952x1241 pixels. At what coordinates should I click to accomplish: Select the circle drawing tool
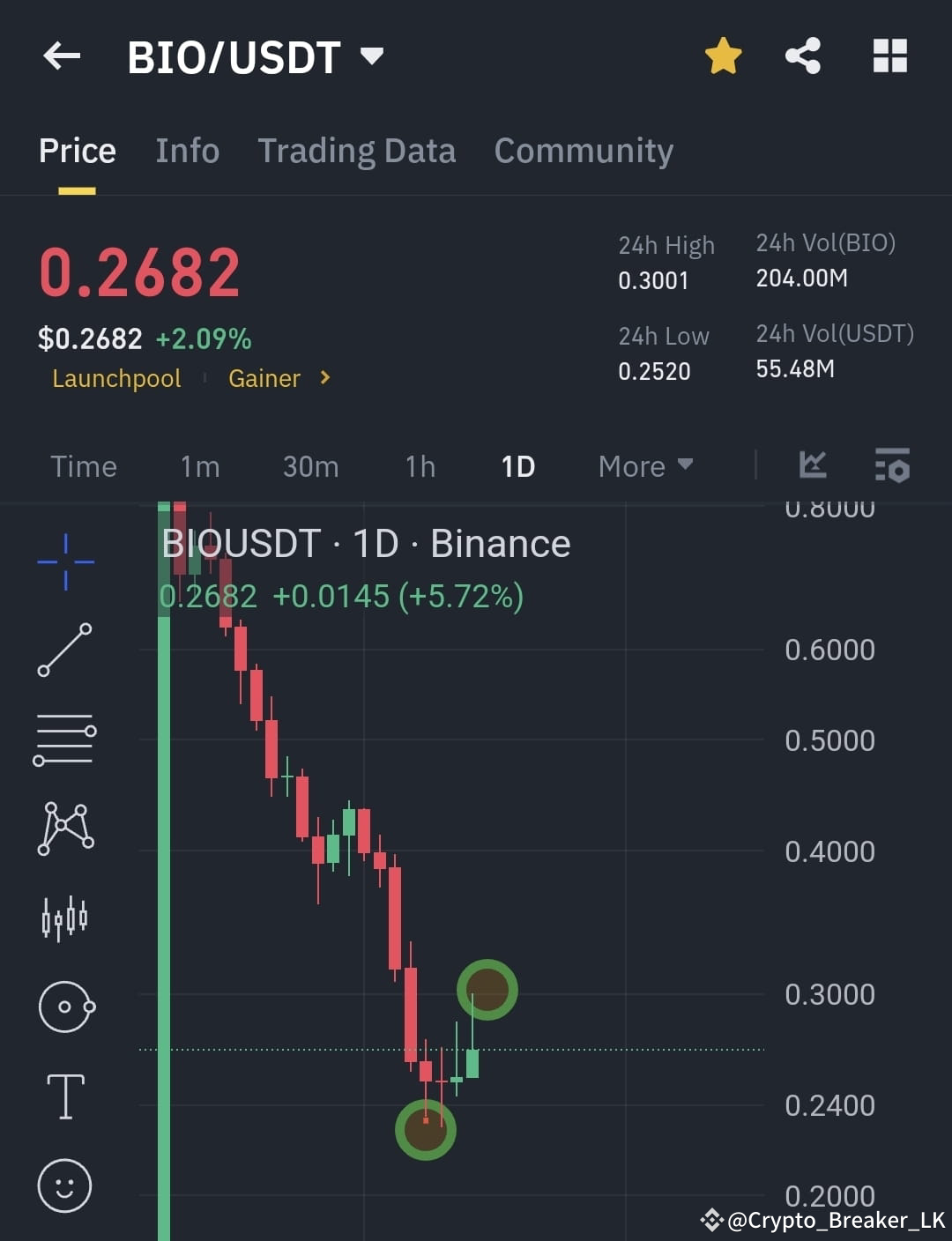(x=65, y=1006)
